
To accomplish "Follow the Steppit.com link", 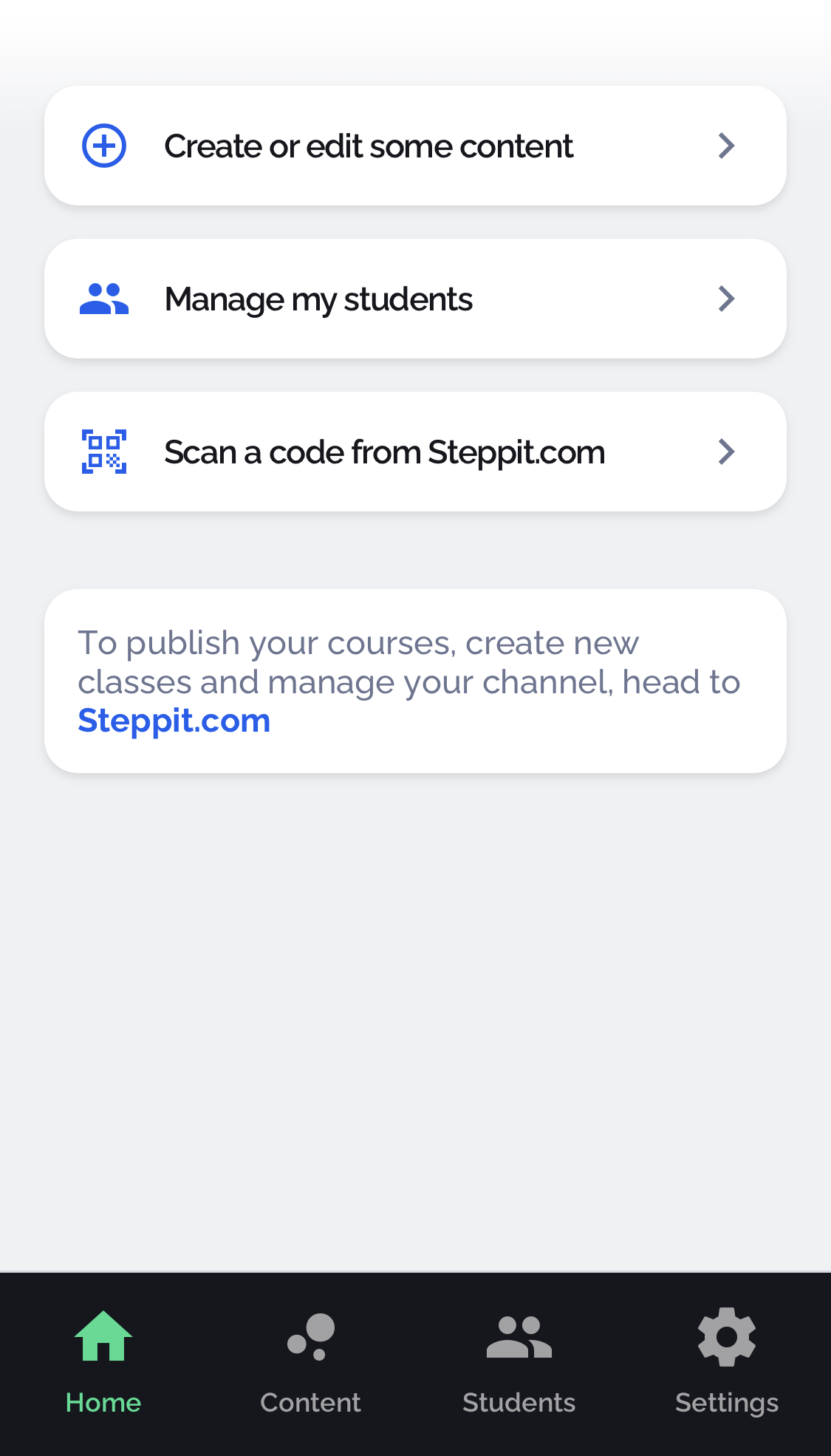I will coord(174,721).
